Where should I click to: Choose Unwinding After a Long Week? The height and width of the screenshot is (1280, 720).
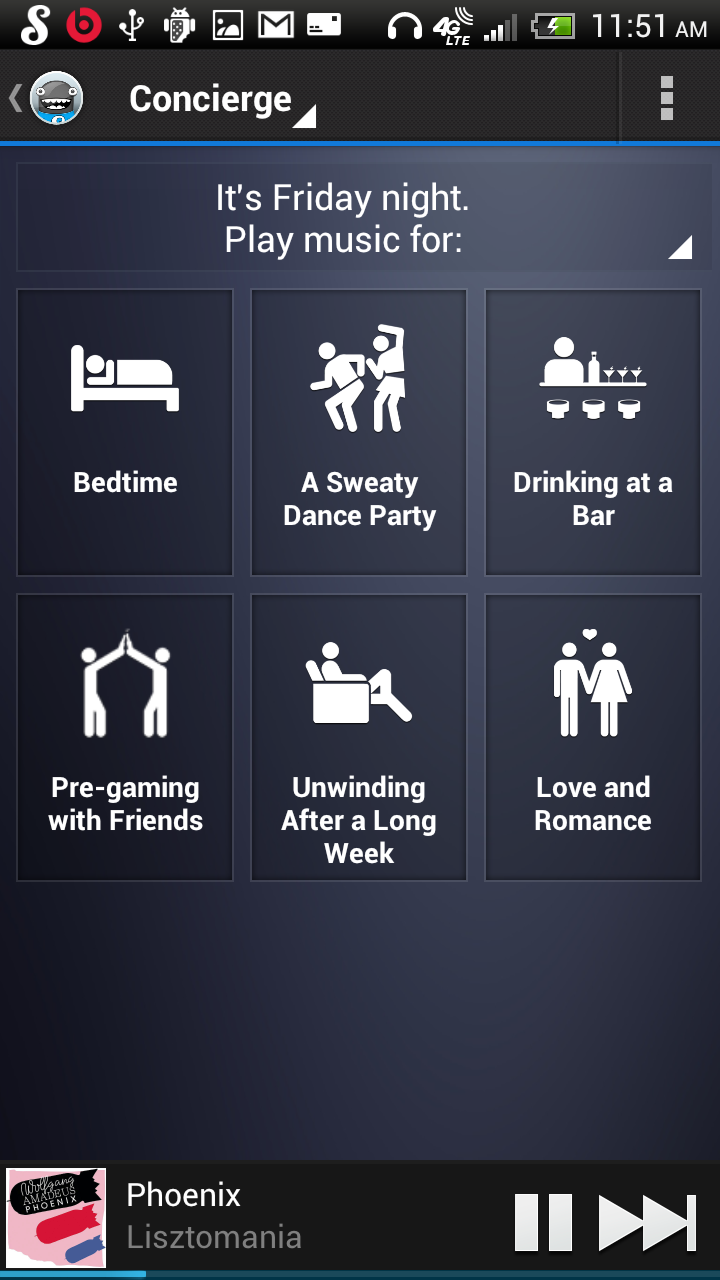359,737
